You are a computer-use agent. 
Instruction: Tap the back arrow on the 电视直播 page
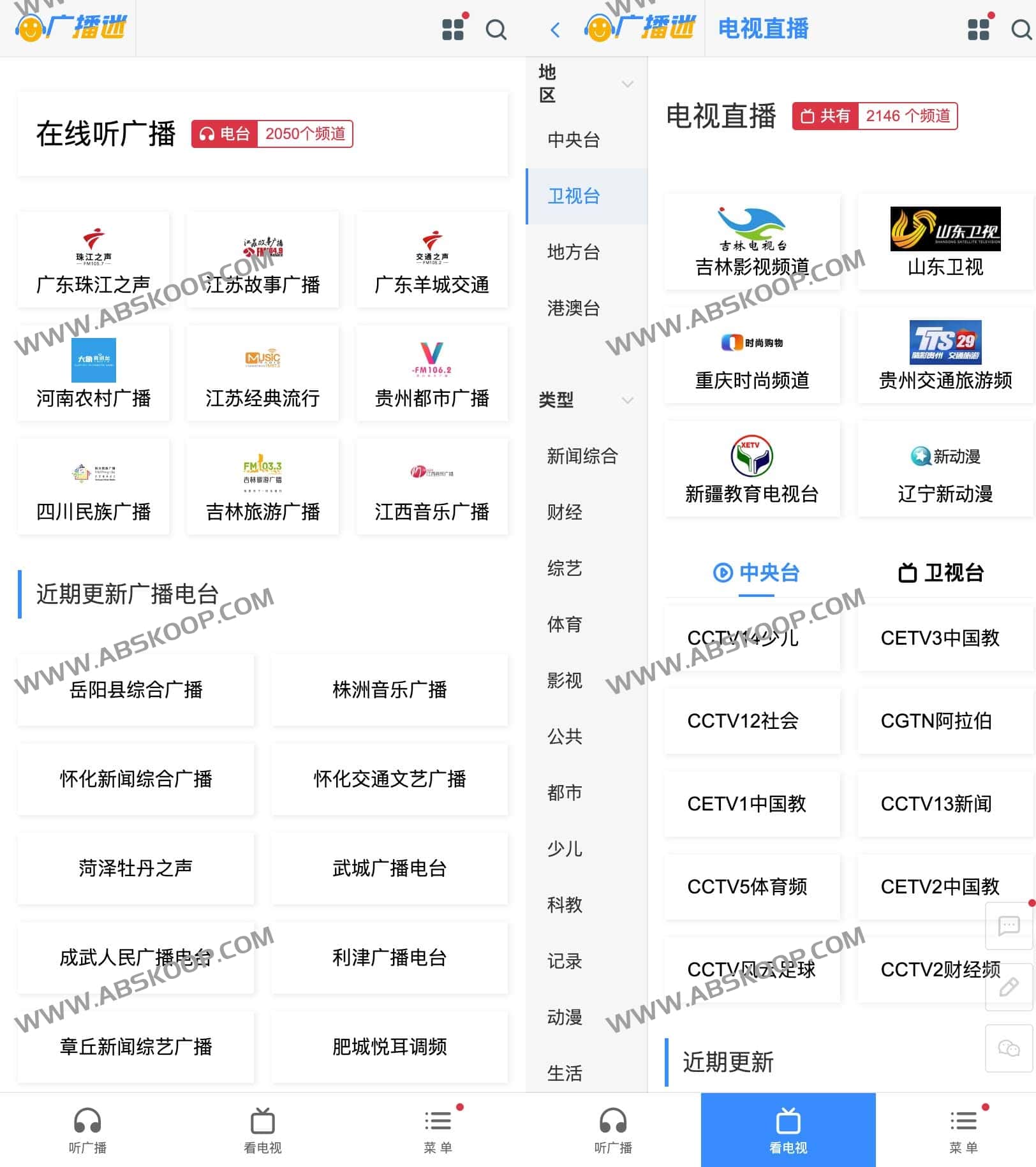click(554, 29)
